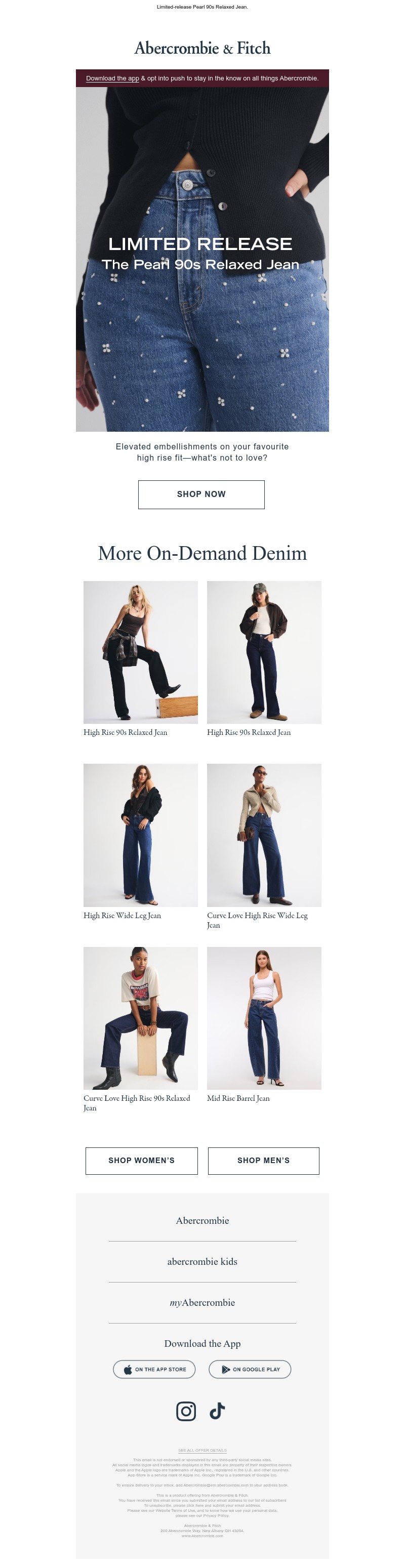Open the Instagram icon
Viewport: 405px width, 1568px height.
tap(186, 1411)
